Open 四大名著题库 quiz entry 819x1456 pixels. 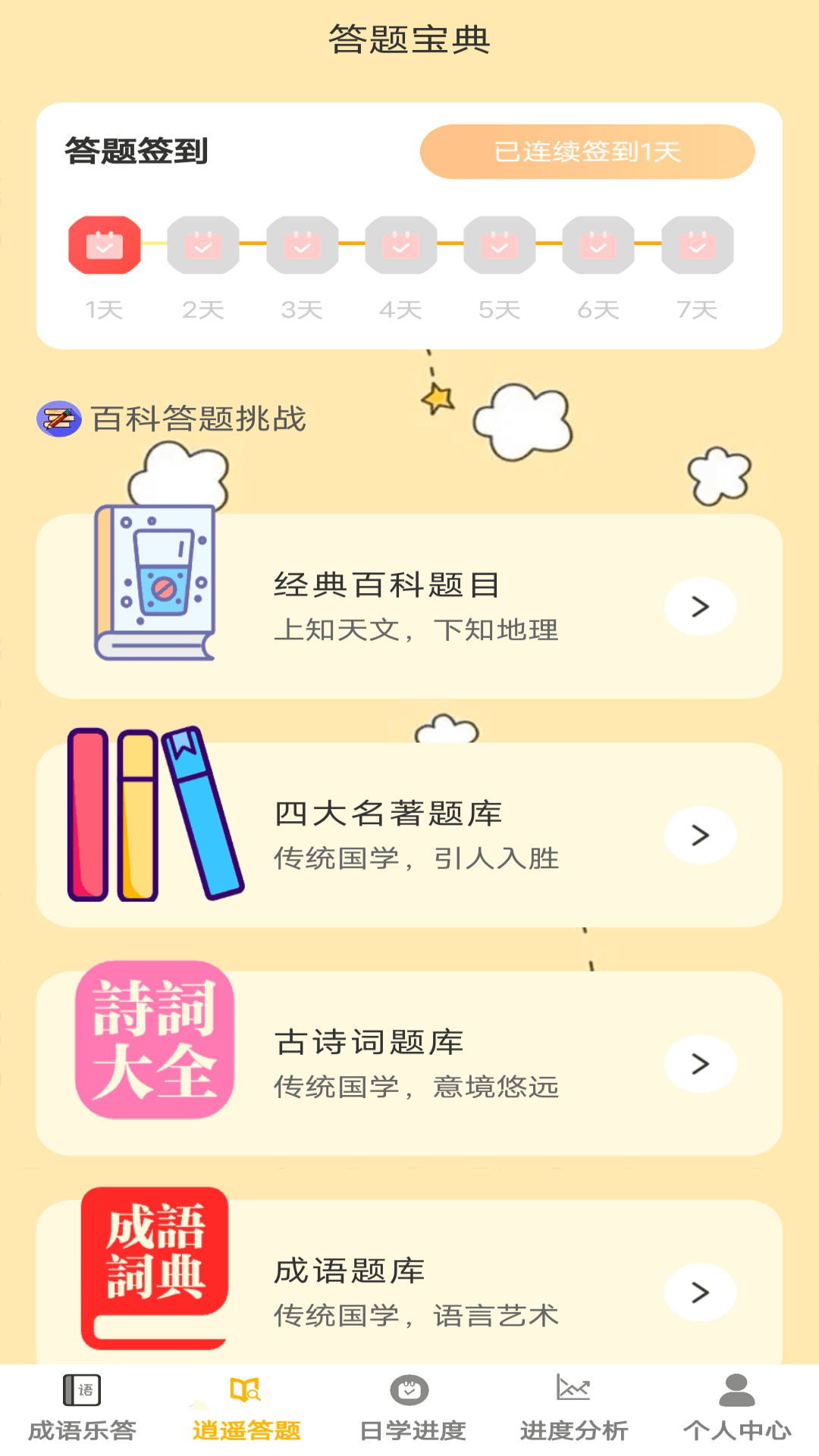point(409,834)
